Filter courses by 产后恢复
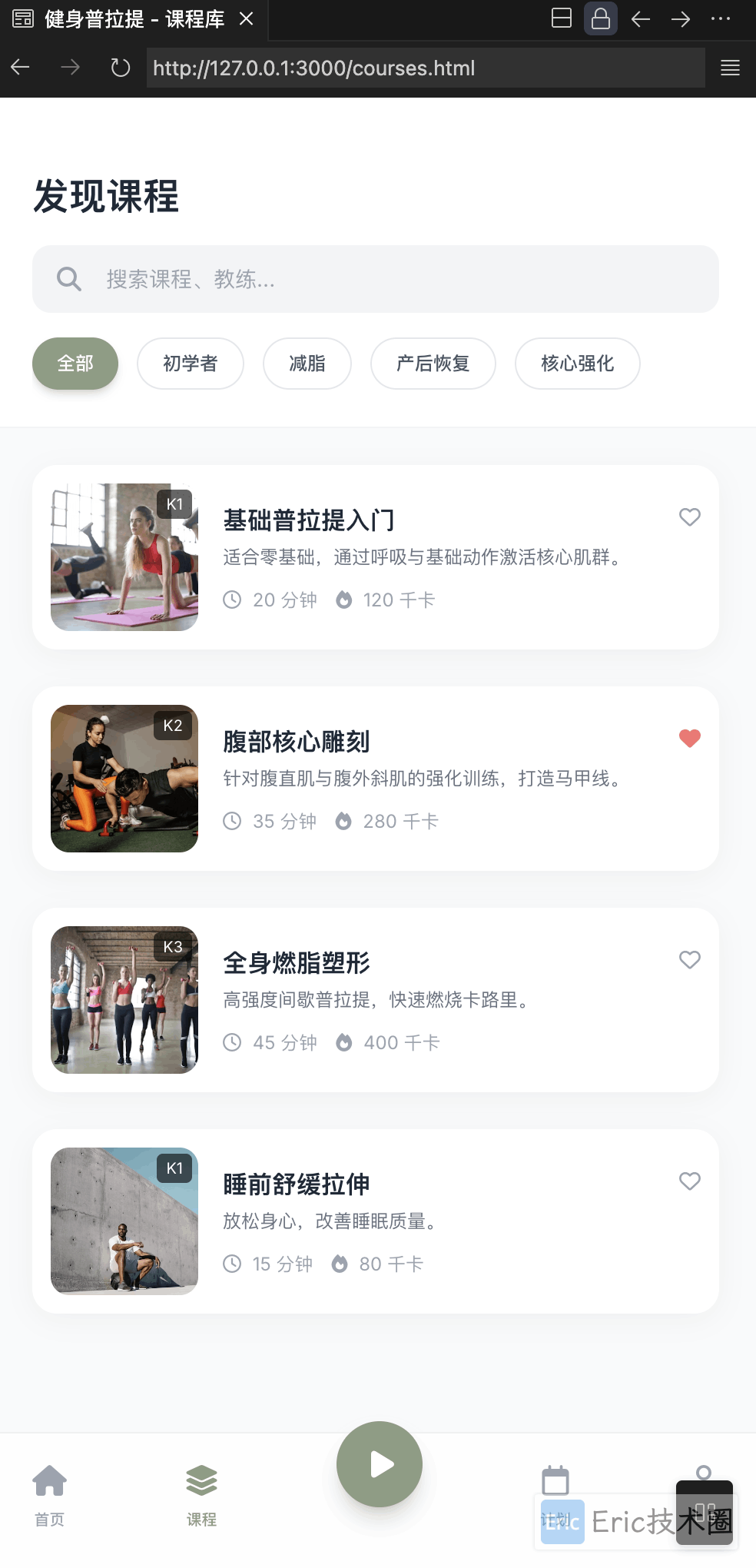Image resolution: width=756 pixels, height=1568 pixels. tap(433, 364)
